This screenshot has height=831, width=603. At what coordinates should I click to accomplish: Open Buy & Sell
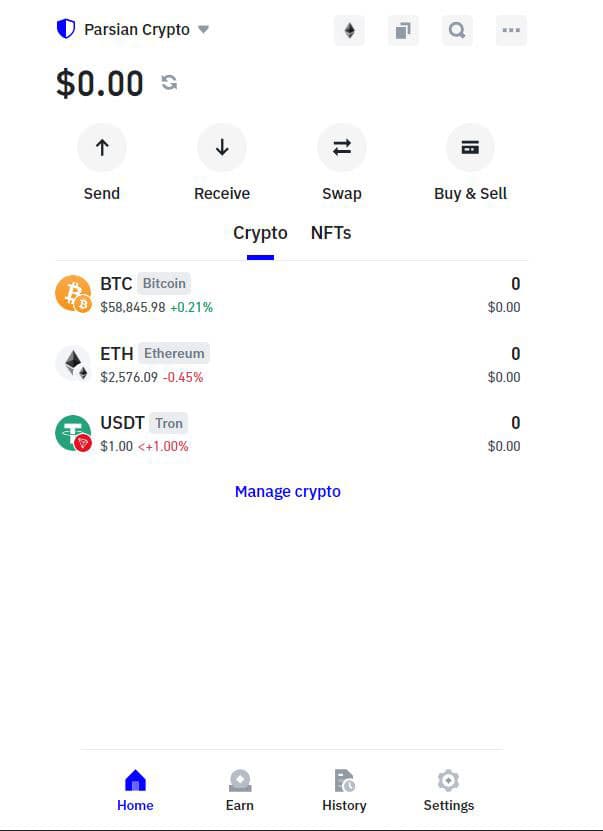470,148
